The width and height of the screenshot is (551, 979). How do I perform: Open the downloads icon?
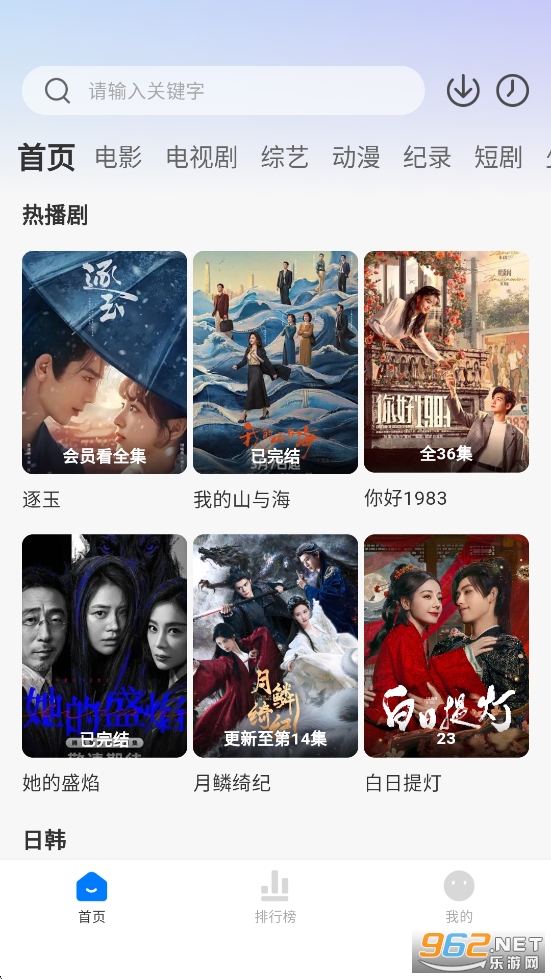click(463, 91)
